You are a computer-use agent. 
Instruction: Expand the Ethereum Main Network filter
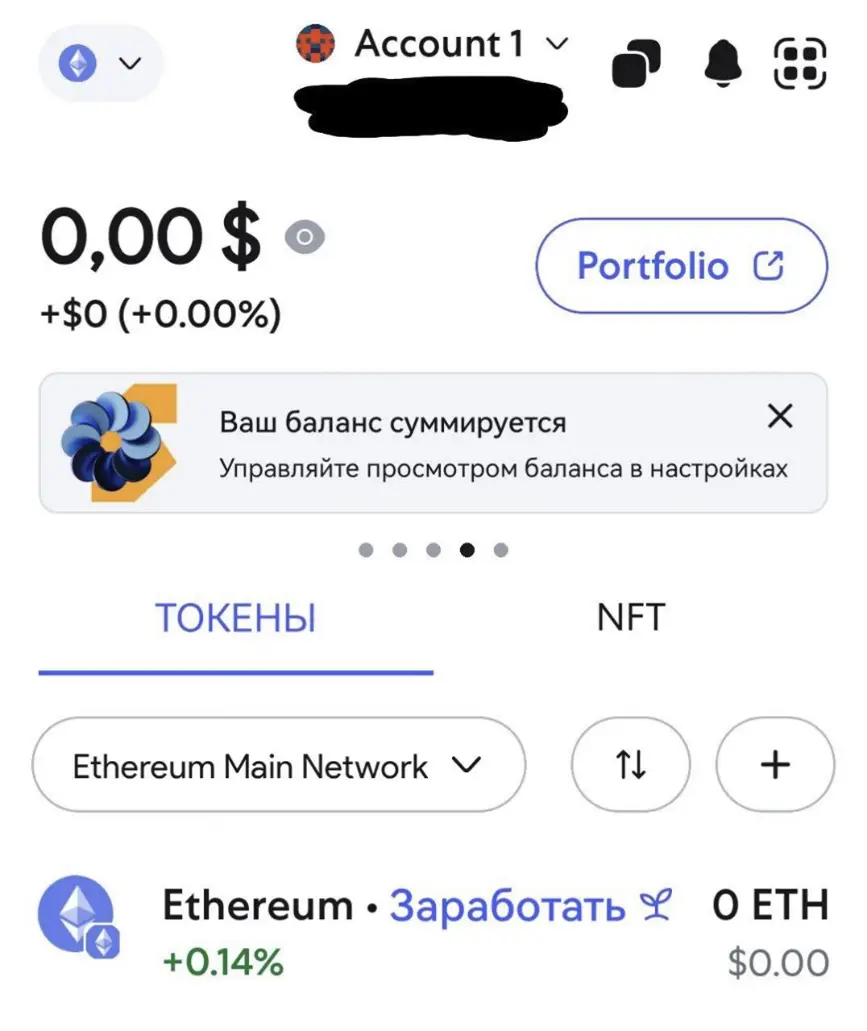point(278,767)
